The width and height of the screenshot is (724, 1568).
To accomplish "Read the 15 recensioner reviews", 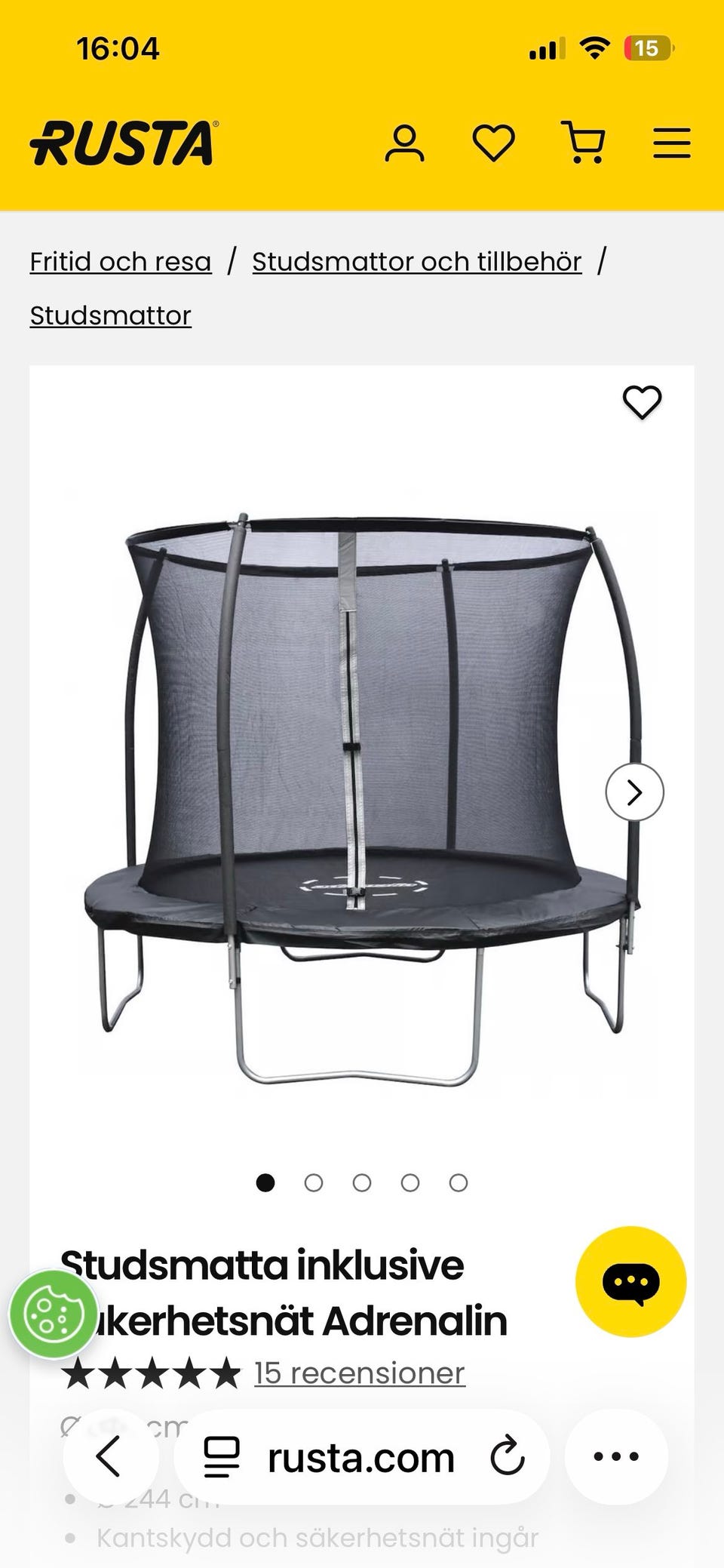I will tap(359, 1373).
